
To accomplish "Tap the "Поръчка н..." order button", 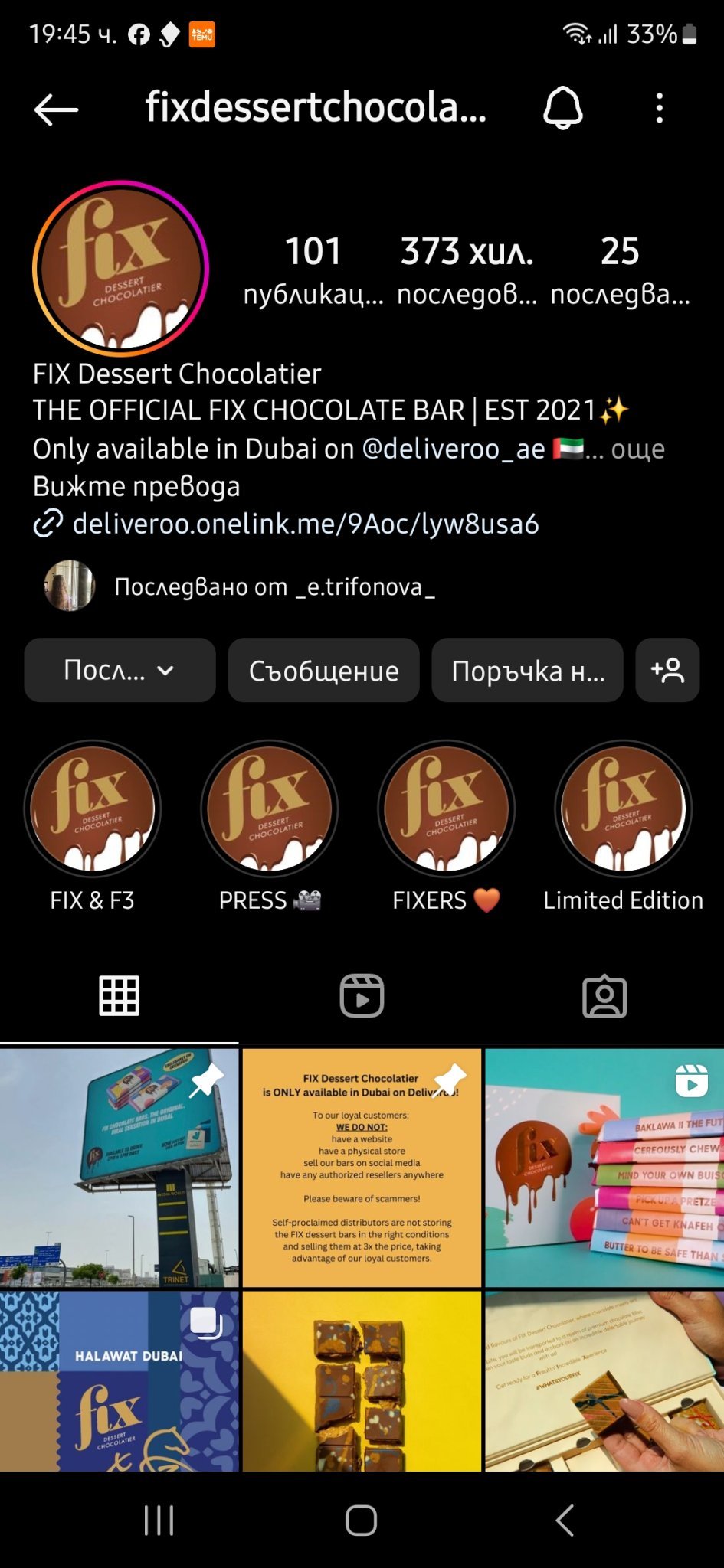I will pos(527,671).
